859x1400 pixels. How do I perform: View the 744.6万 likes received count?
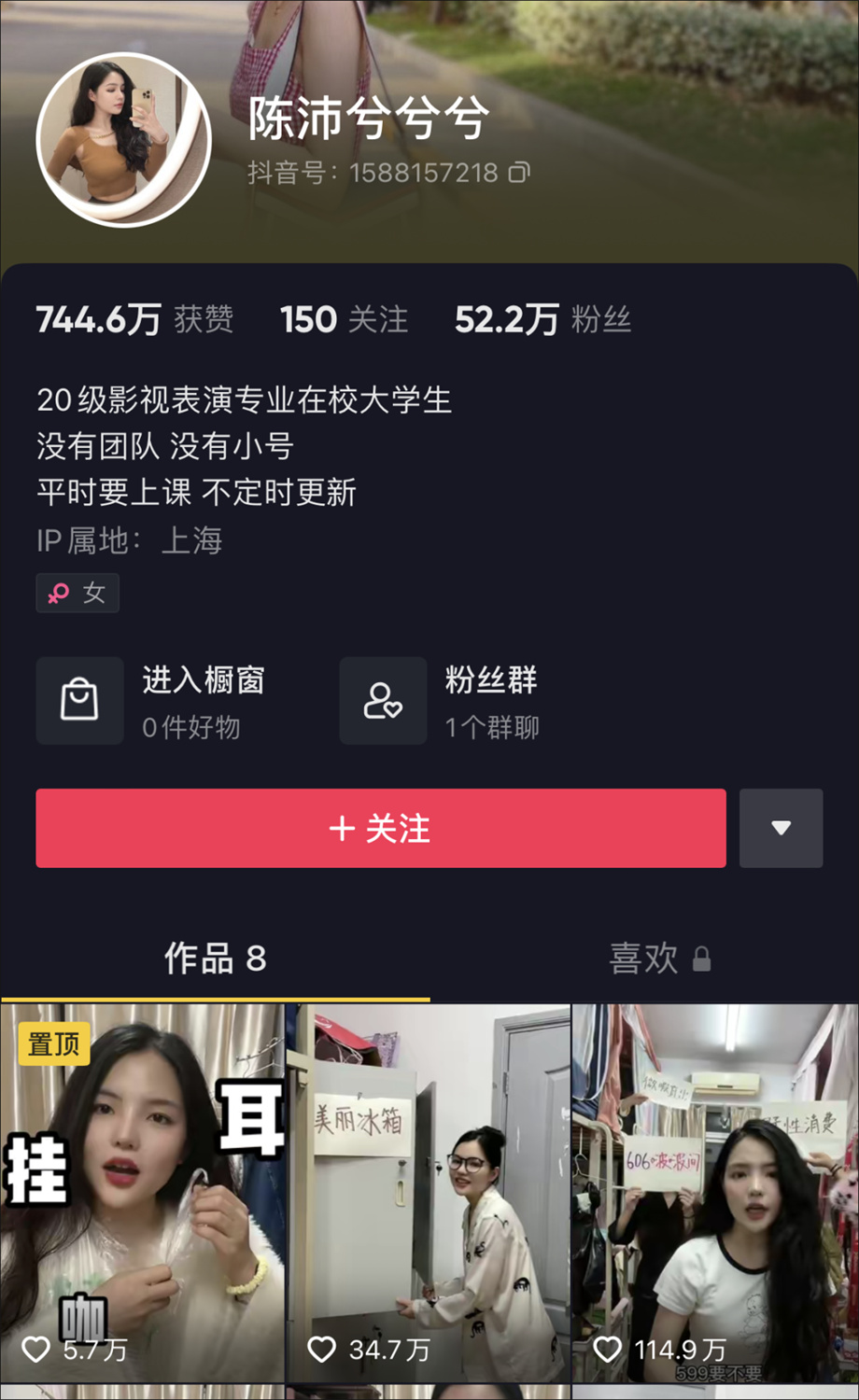pos(134,320)
